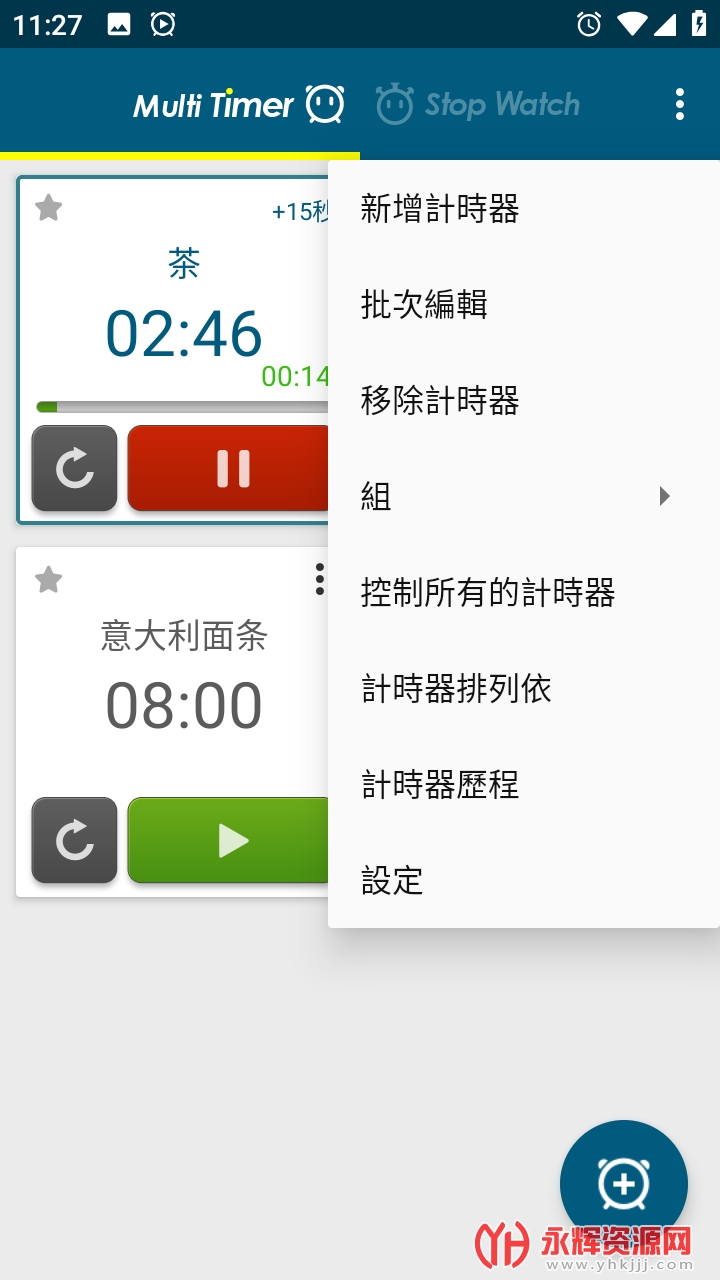Pause the running 茶 timer
Viewport: 720px width, 1280px height.
coord(232,467)
